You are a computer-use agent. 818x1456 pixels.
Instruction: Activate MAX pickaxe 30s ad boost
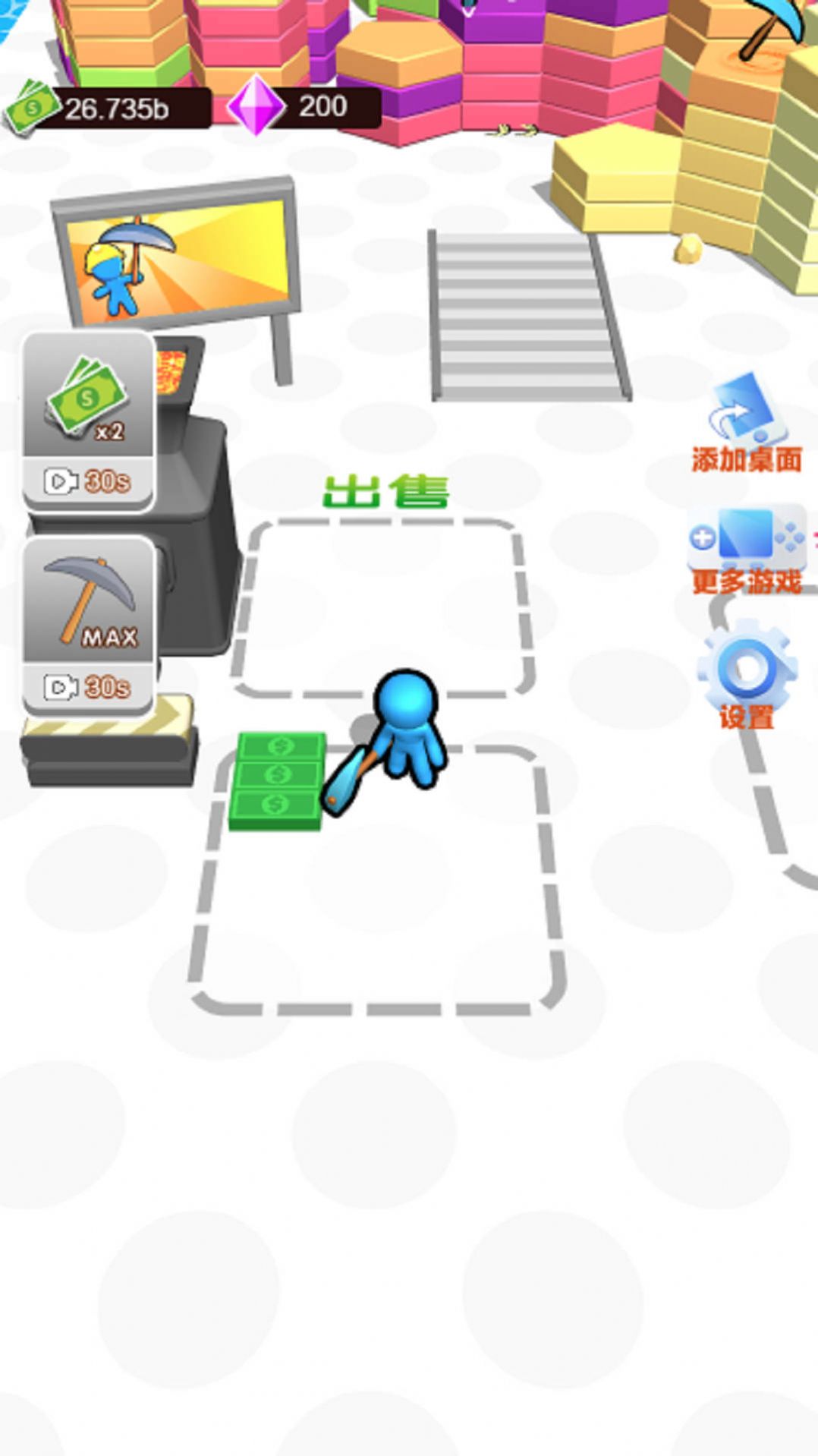click(x=89, y=627)
